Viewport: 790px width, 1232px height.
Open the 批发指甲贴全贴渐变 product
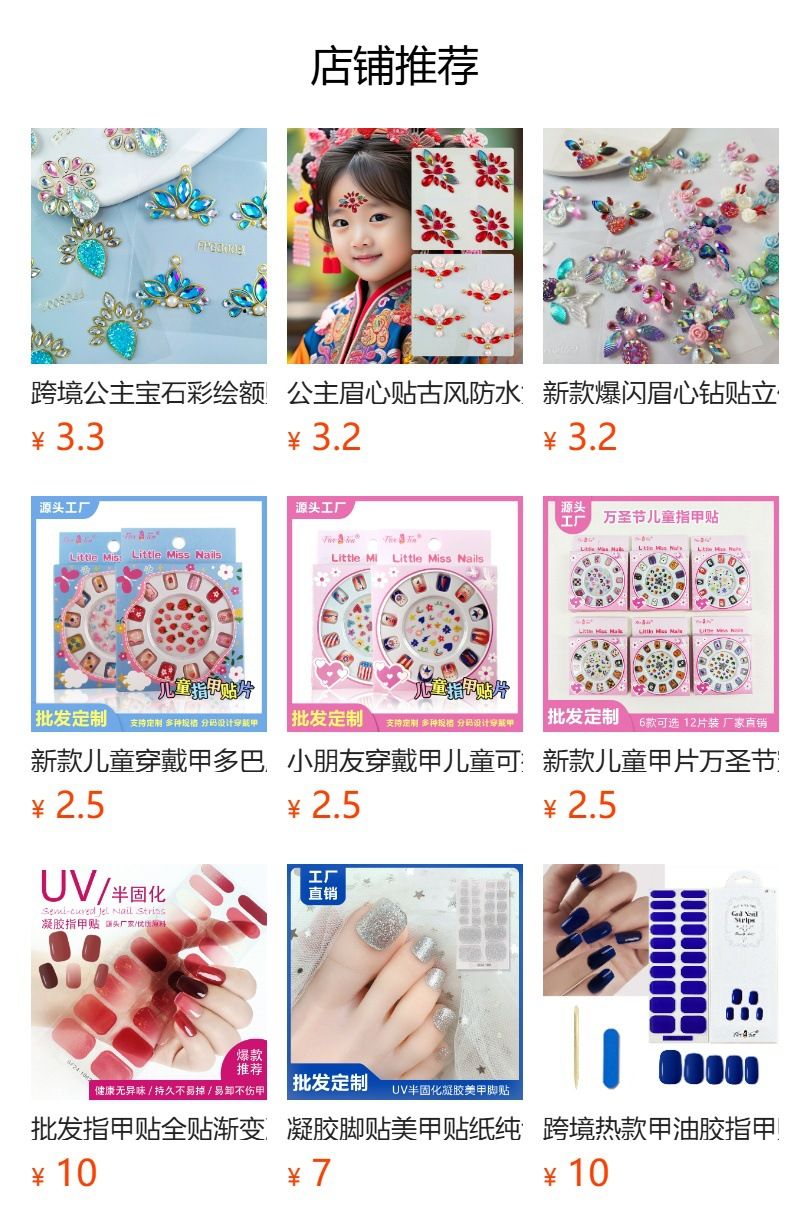[x=149, y=1028]
